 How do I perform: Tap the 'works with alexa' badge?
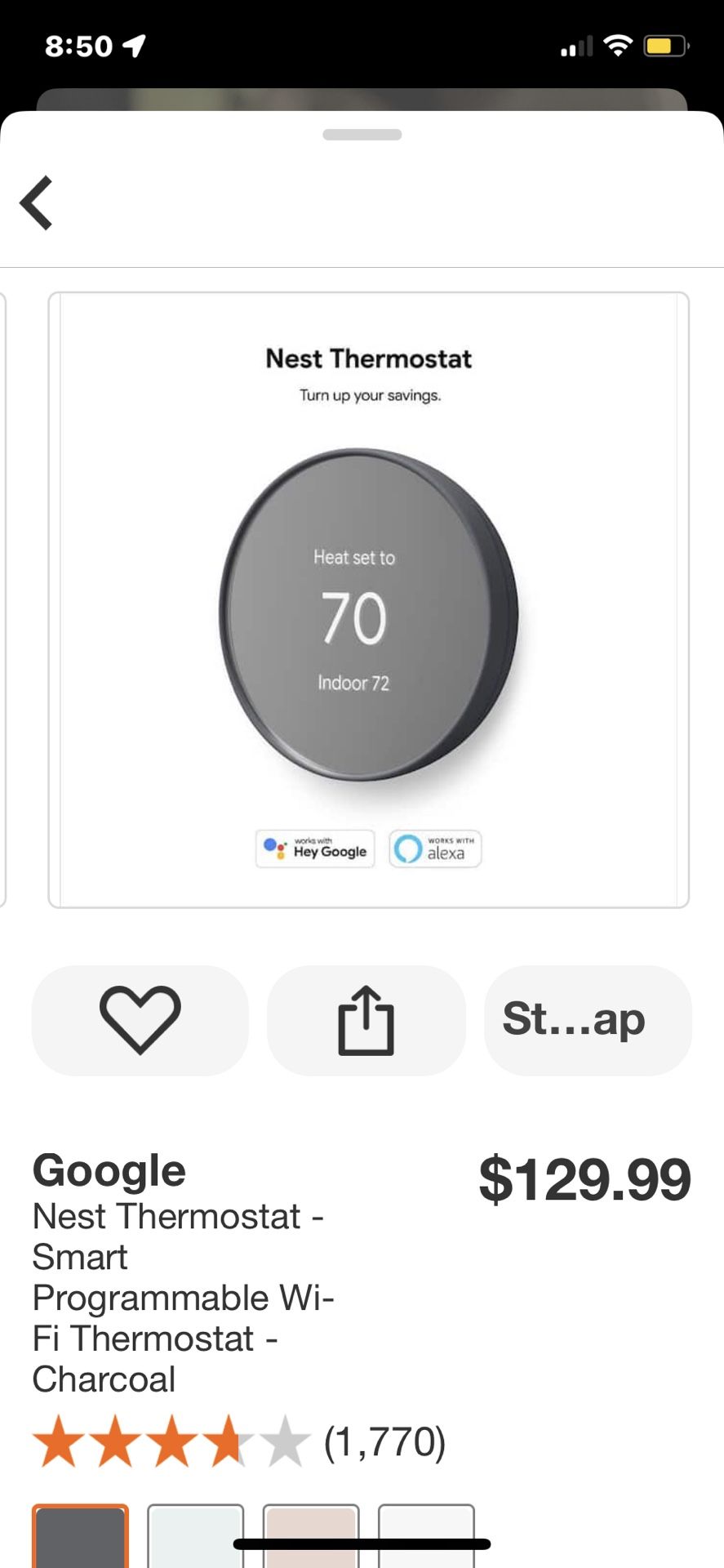434,849
